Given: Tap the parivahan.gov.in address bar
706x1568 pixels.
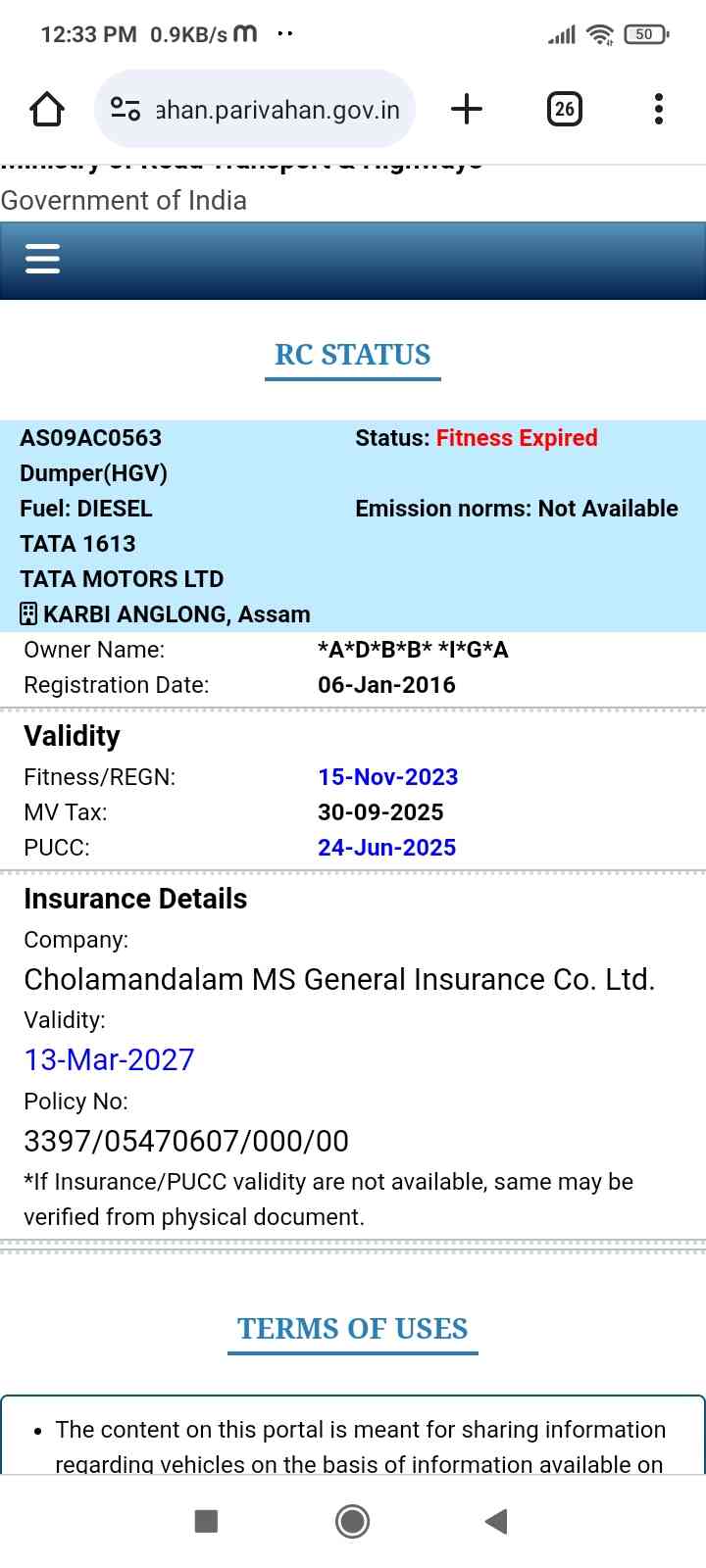Looking at the screenshot, I should (277, 109).
